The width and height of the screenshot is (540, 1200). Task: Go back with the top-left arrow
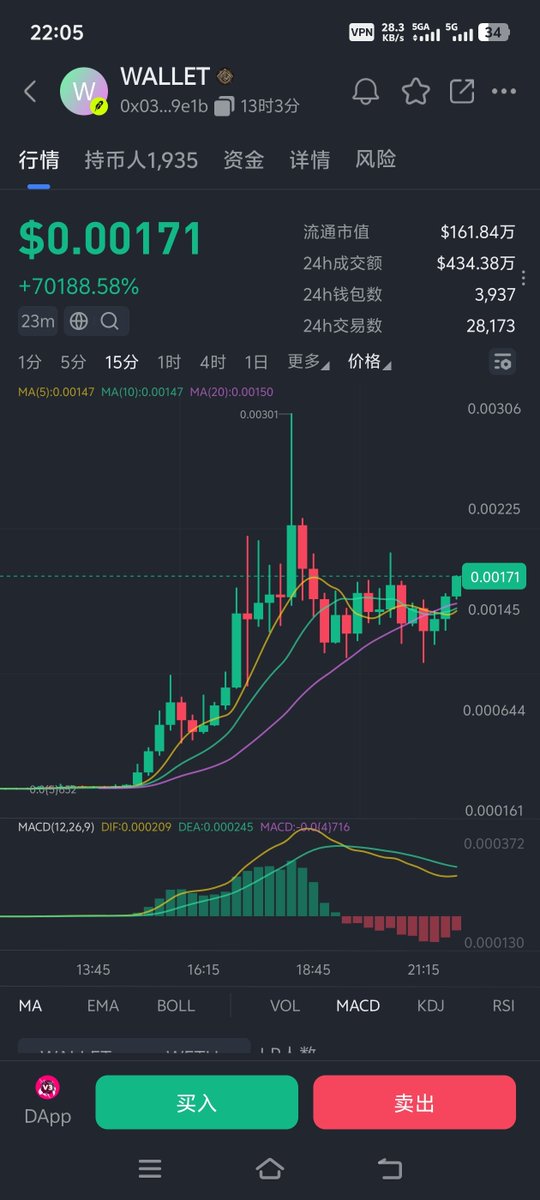(x=30, y=92)
